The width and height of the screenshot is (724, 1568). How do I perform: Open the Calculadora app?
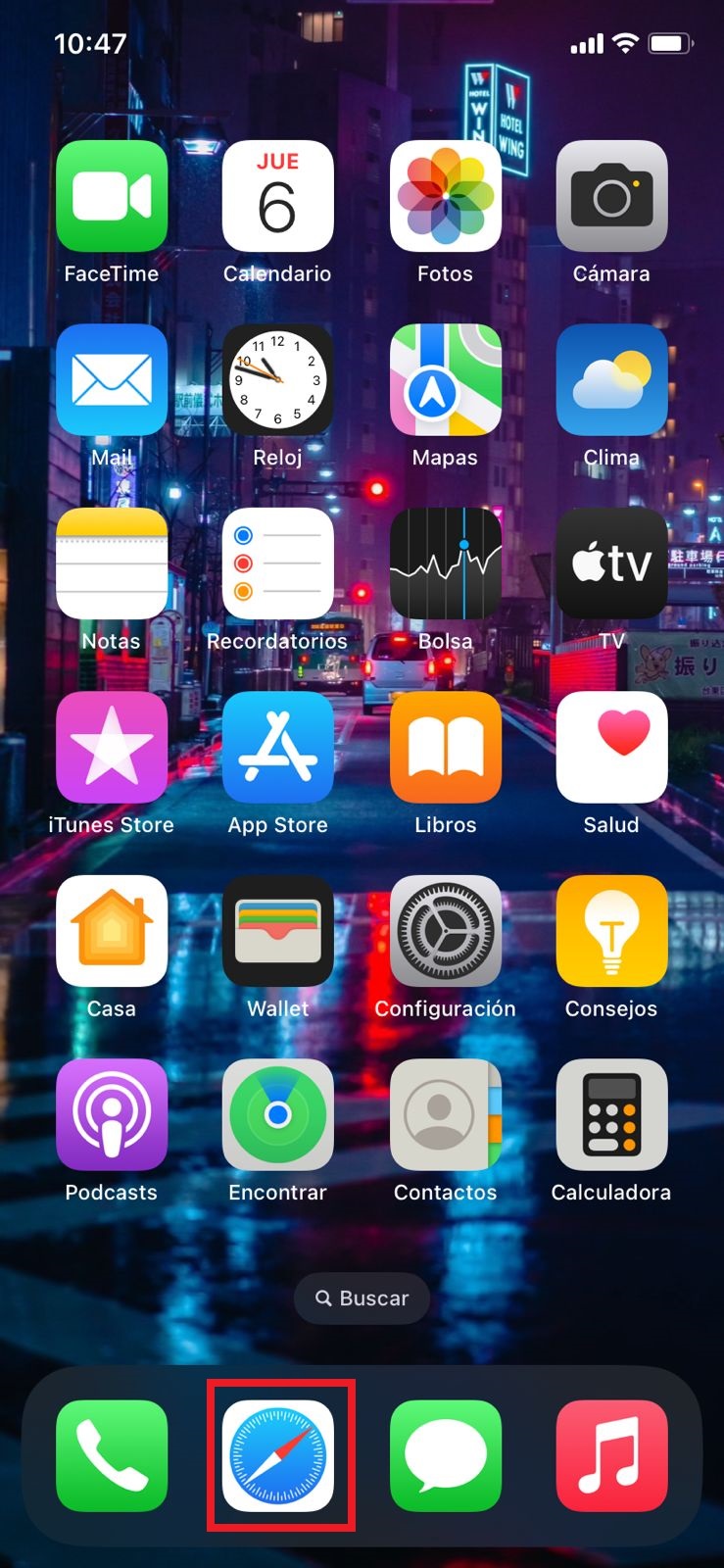(611, 1114)
